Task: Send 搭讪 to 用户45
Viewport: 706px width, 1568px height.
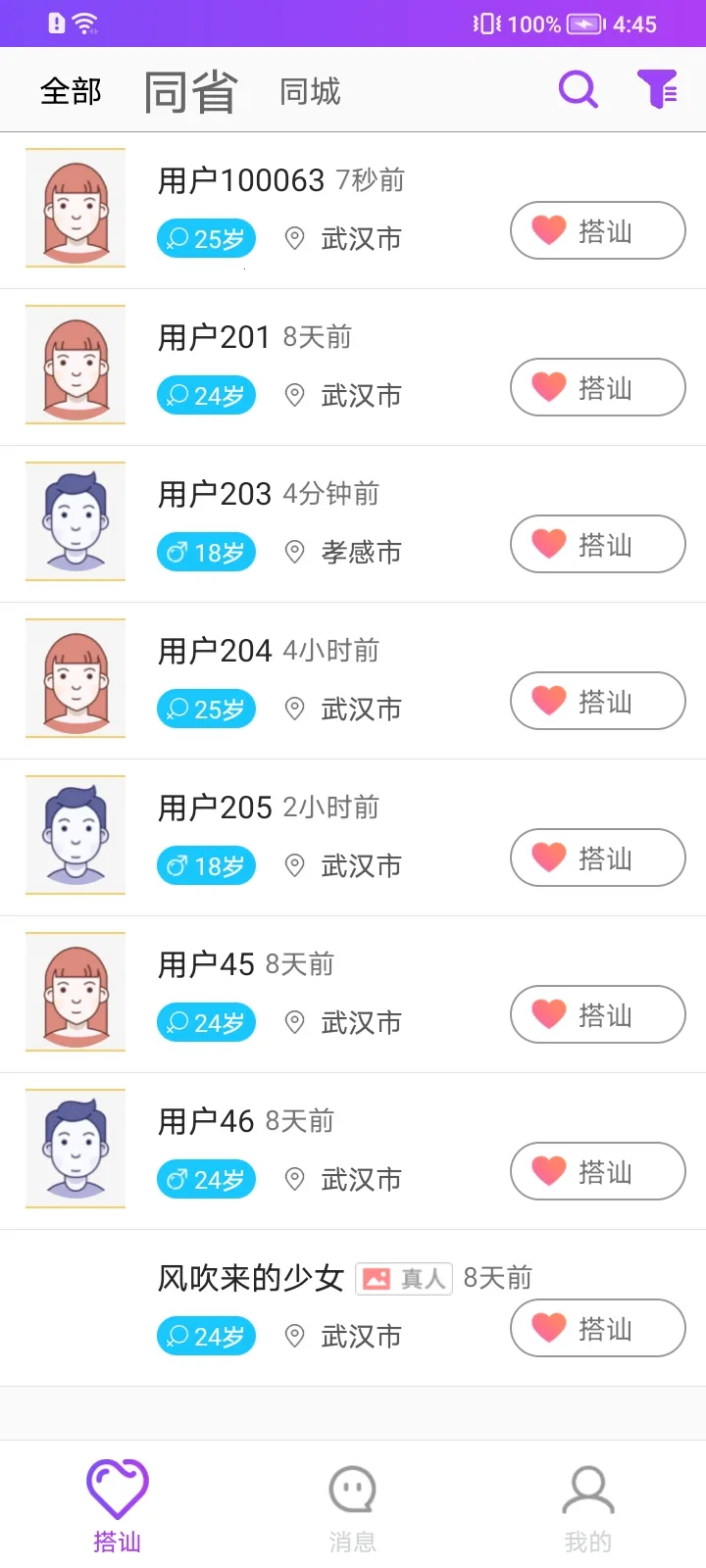Action: pos(597,1014)
